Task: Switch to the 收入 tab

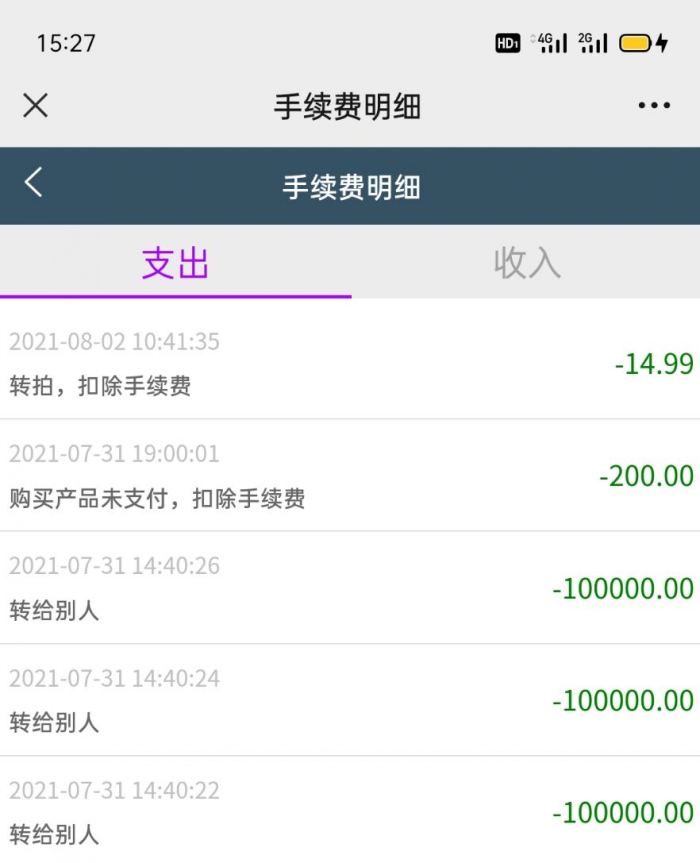Action: (x=526, y=262)
